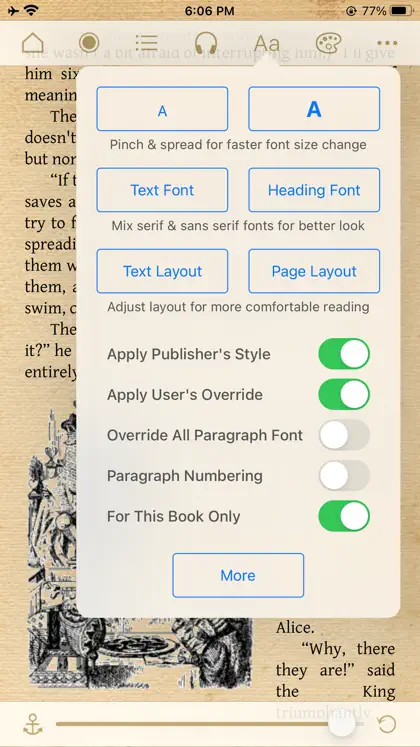Choose a Heading Font
Screen dimensions: 420x747
pyautogui.click(x=314, y=190)
